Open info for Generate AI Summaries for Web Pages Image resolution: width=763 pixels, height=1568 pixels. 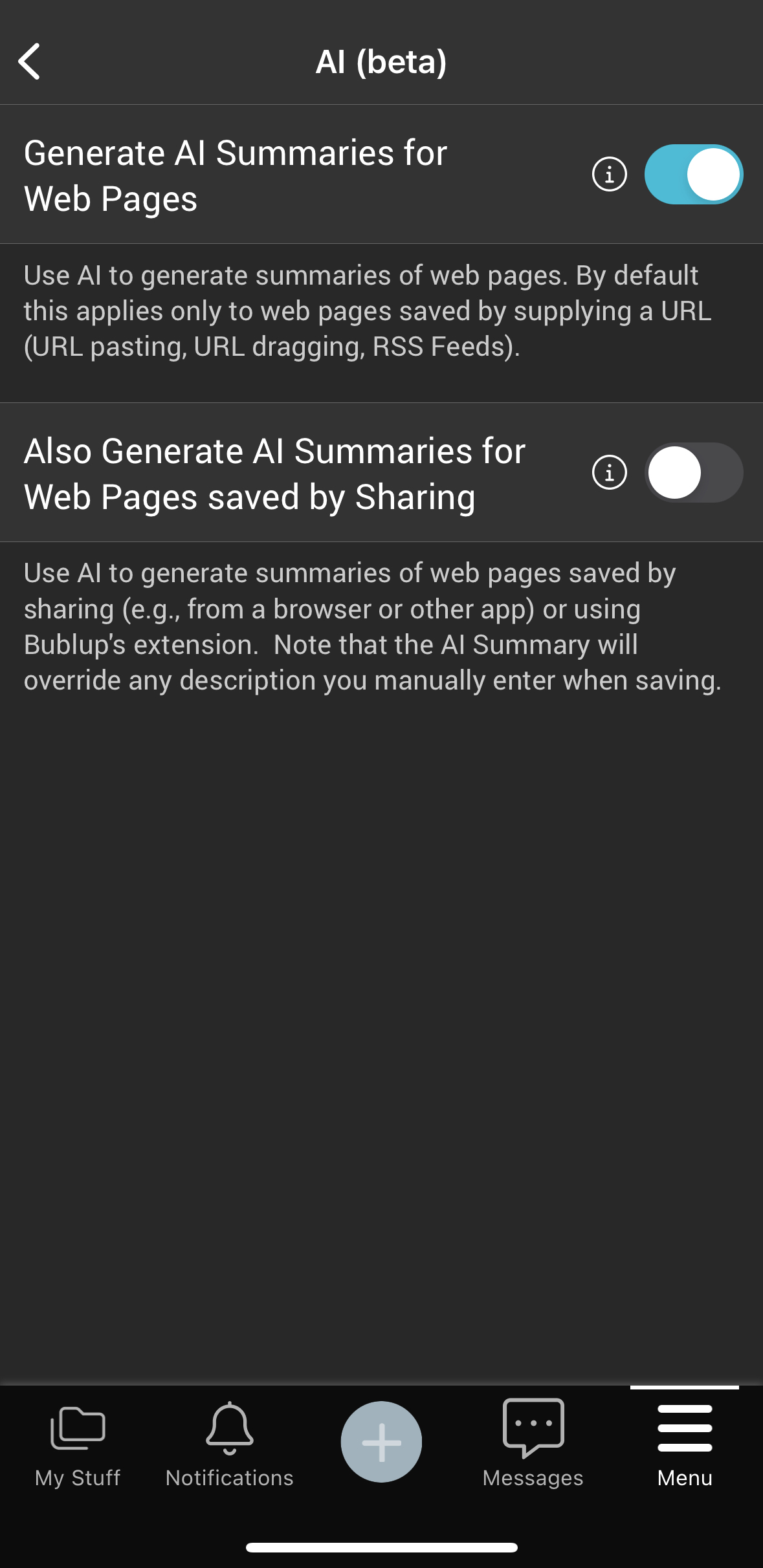[x=609, y=175]
